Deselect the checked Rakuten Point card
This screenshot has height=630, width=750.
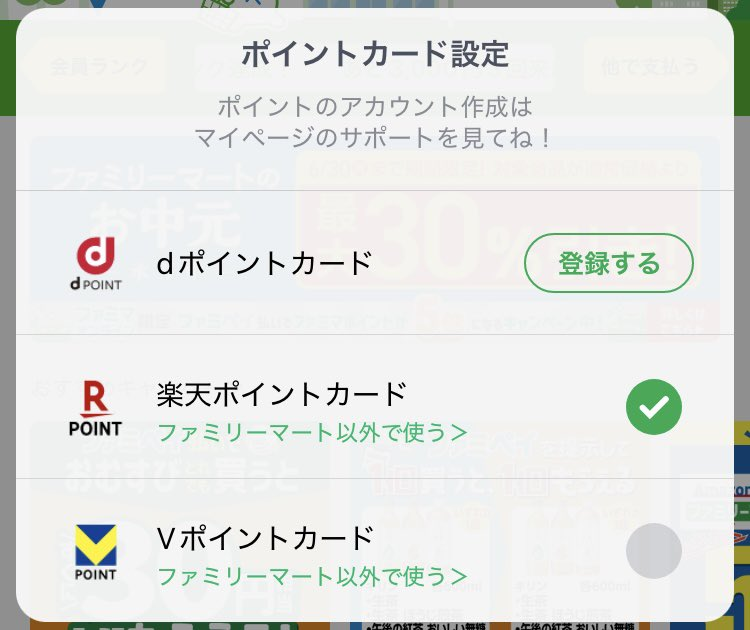tap(653, 407)
